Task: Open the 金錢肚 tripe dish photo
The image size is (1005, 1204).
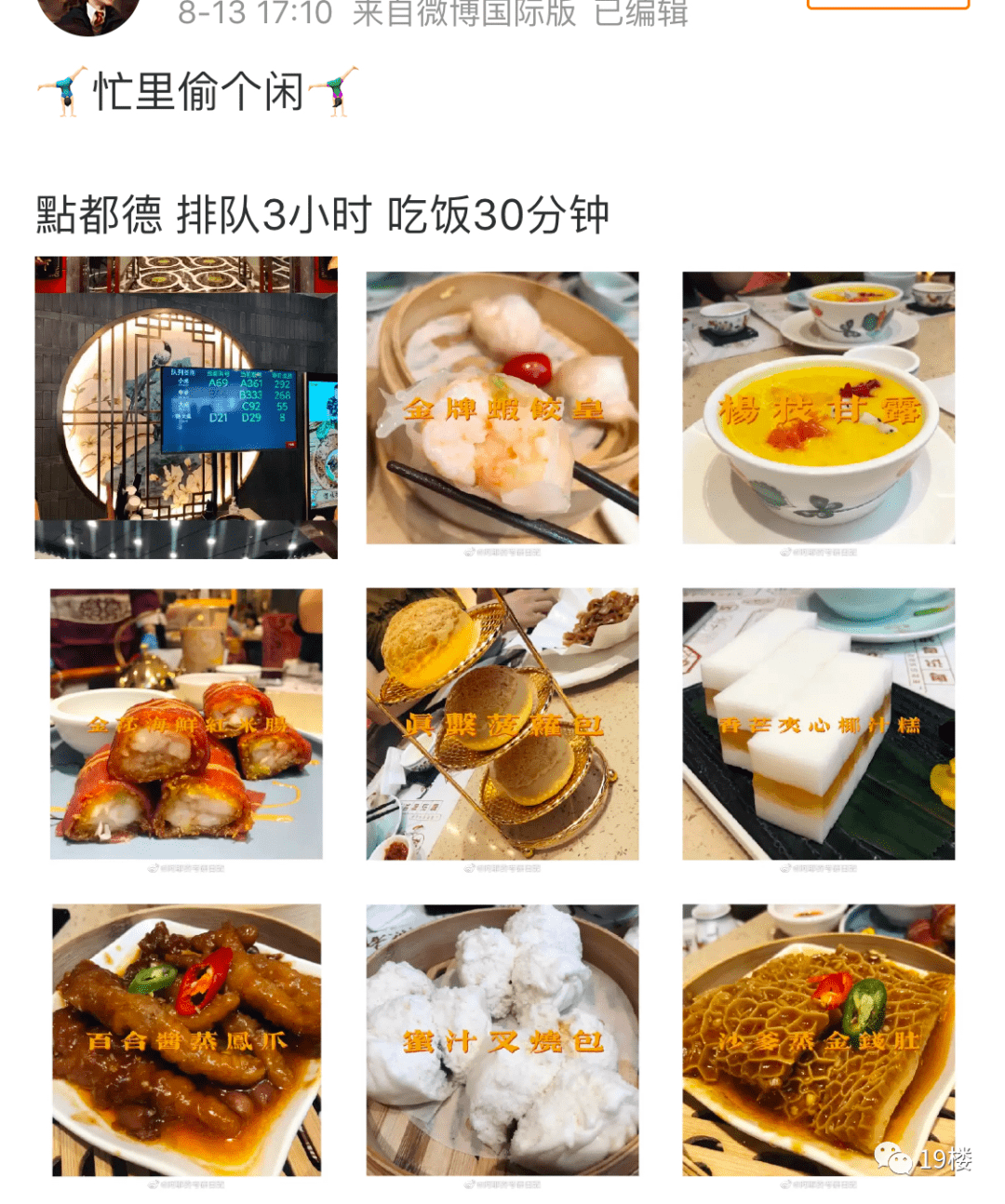Action: 818,1040
